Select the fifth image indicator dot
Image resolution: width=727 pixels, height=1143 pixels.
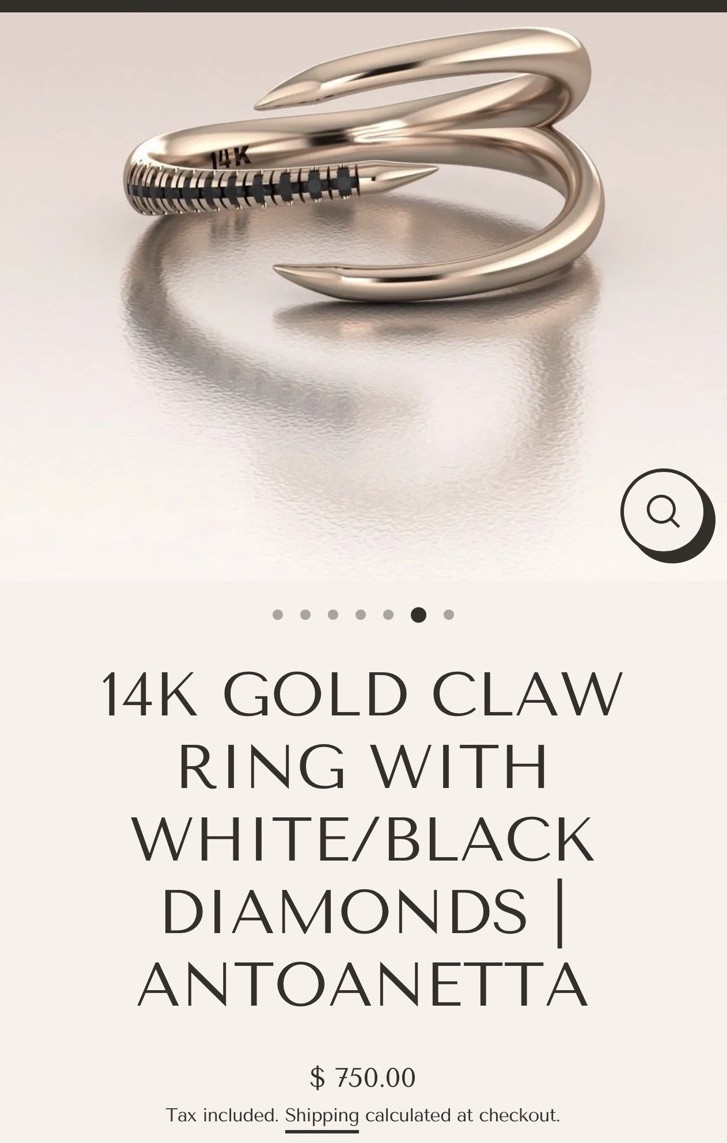coord(388,615)
